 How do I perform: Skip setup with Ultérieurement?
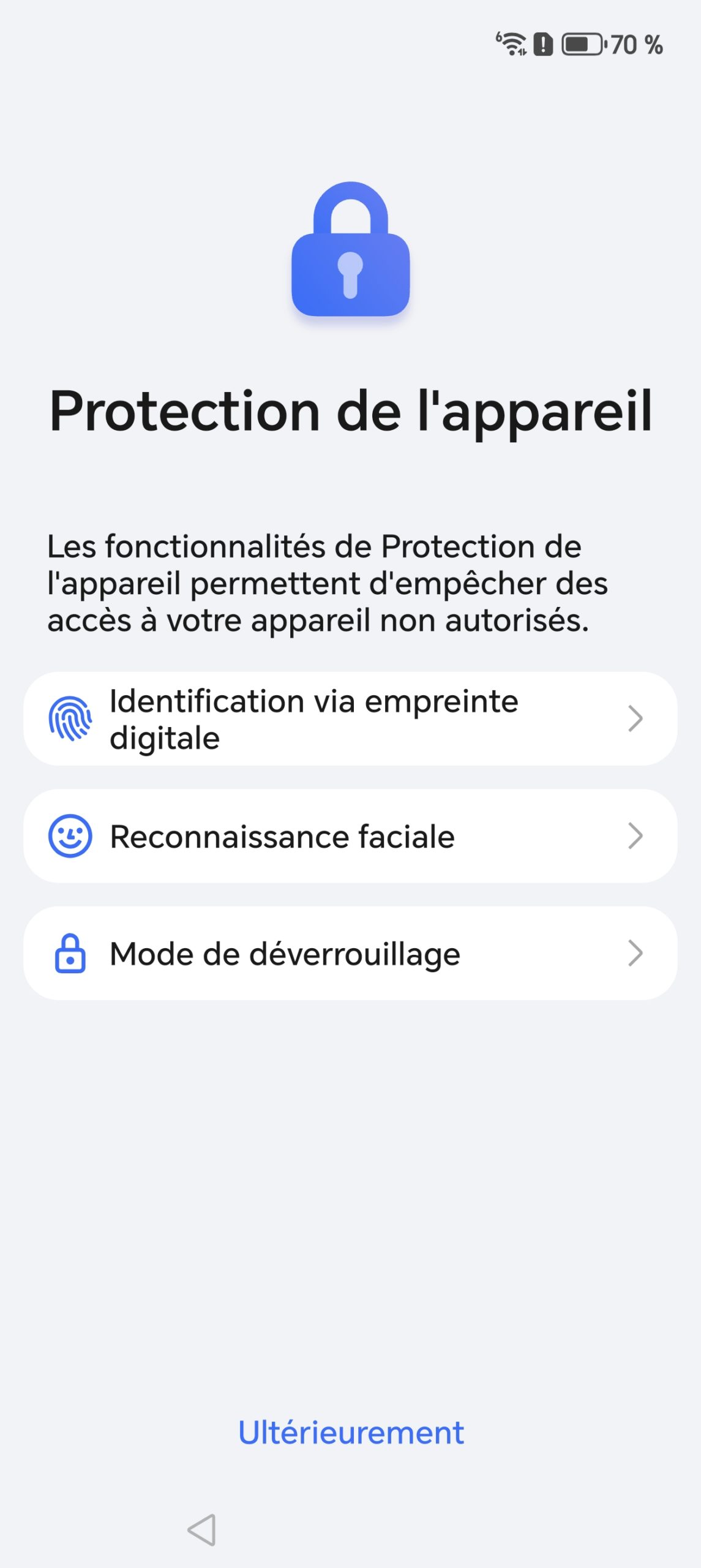click(351, 1433)
